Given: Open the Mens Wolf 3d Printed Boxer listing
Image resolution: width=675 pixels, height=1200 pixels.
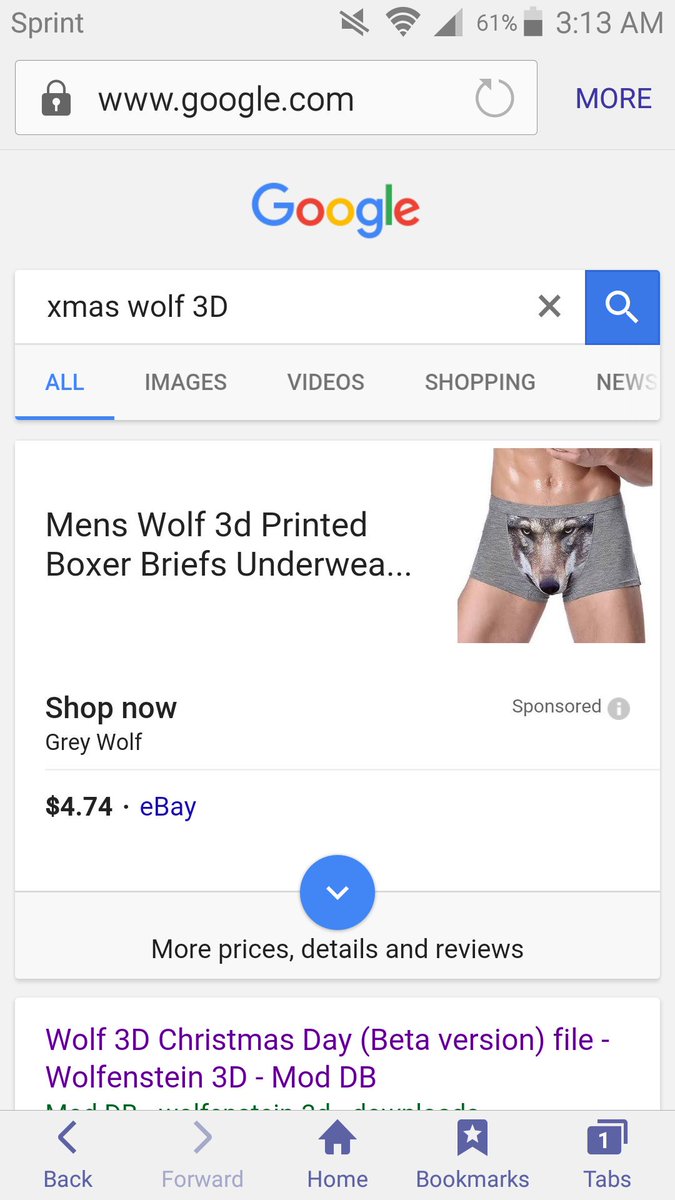Looking at the screenshot, I should pyautogui.click(x=228, y=544).
